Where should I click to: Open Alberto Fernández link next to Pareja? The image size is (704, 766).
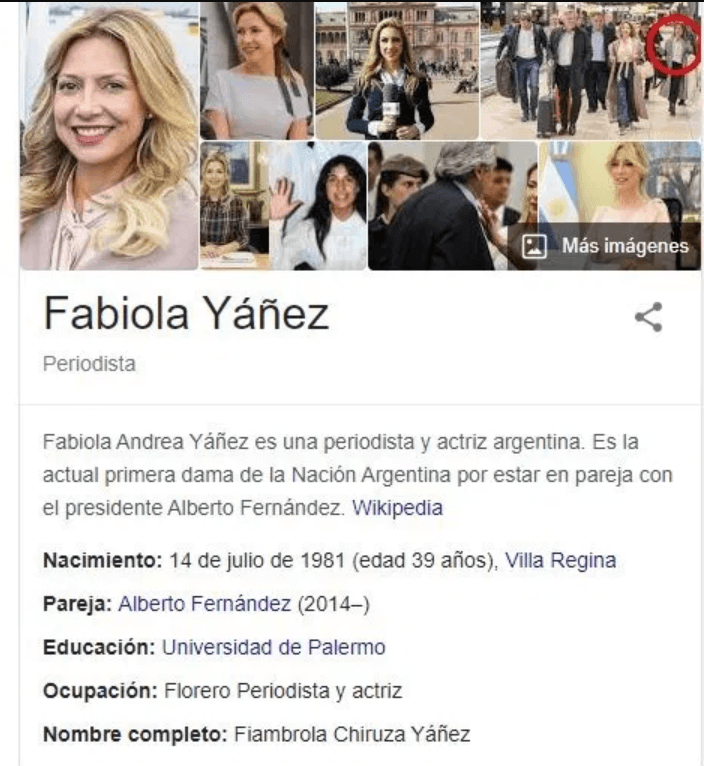tap(204, 604)
